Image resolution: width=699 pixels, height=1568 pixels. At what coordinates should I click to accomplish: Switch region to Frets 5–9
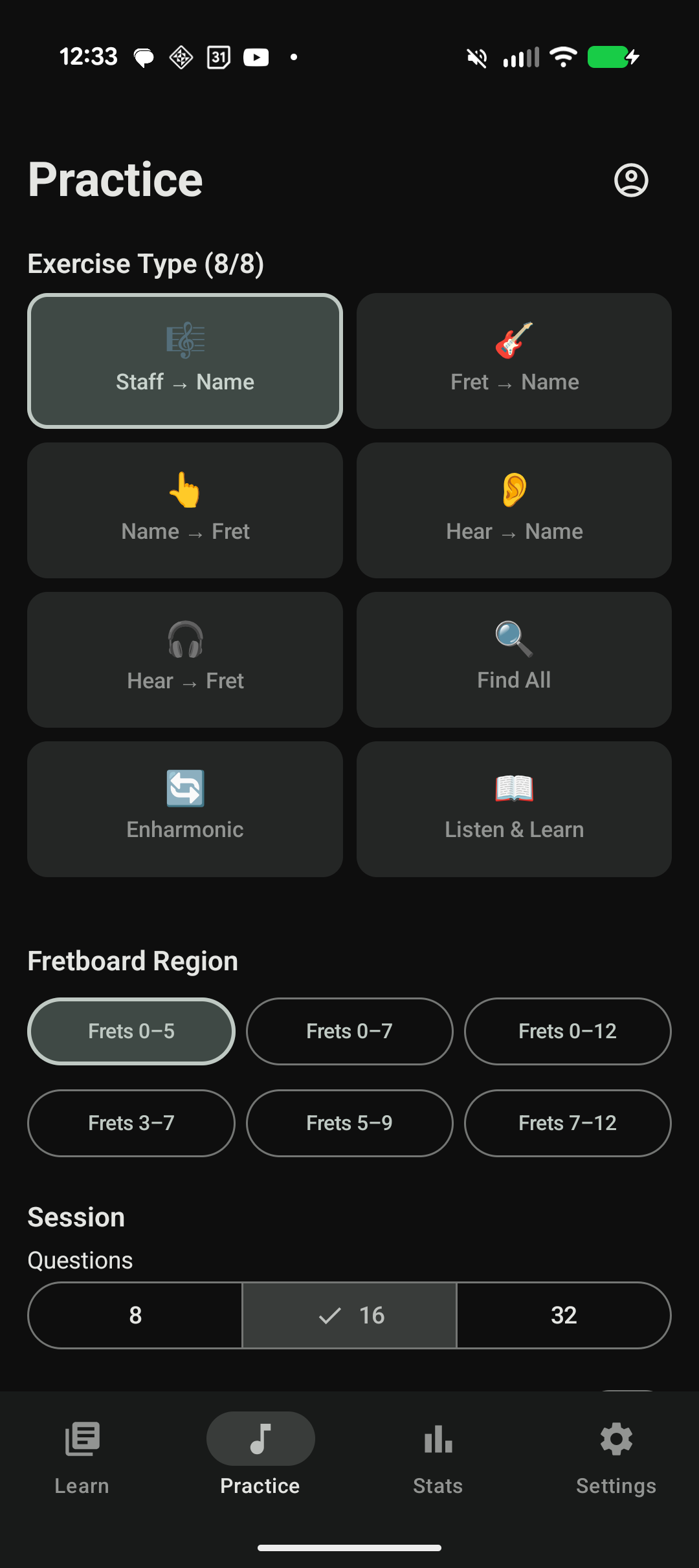349,1124
